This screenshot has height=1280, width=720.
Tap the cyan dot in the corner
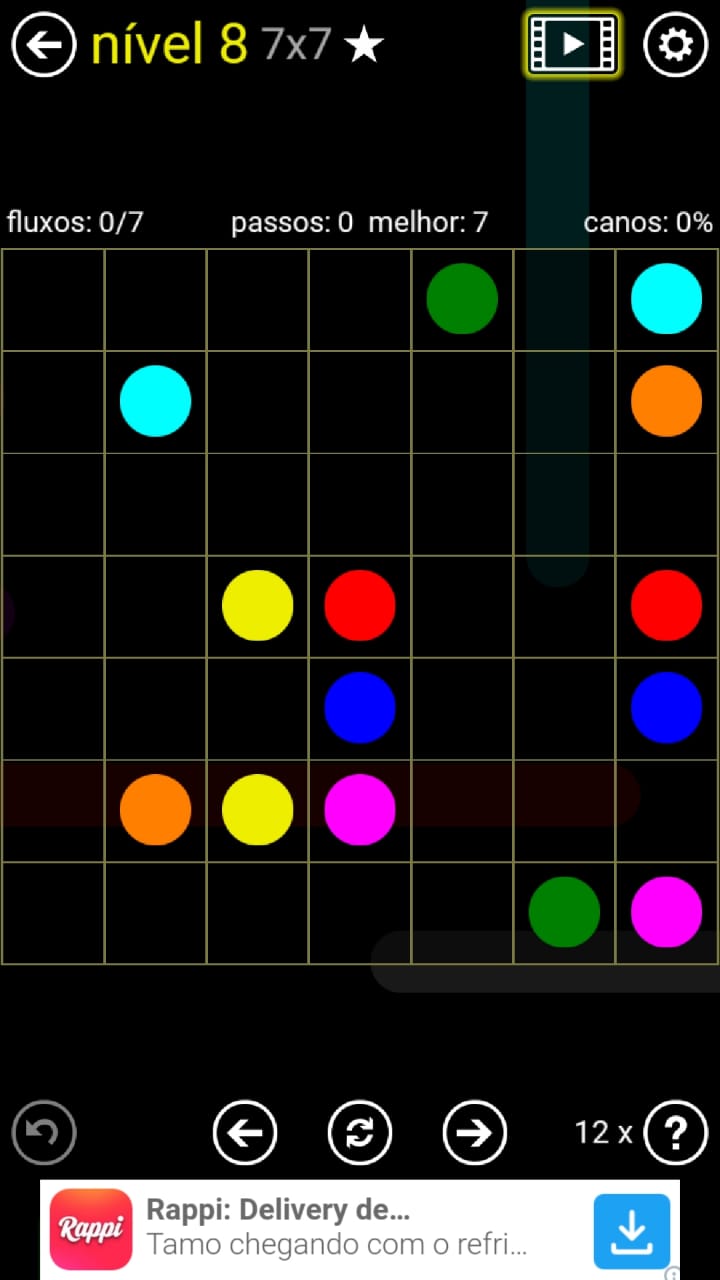click(666, 298)
